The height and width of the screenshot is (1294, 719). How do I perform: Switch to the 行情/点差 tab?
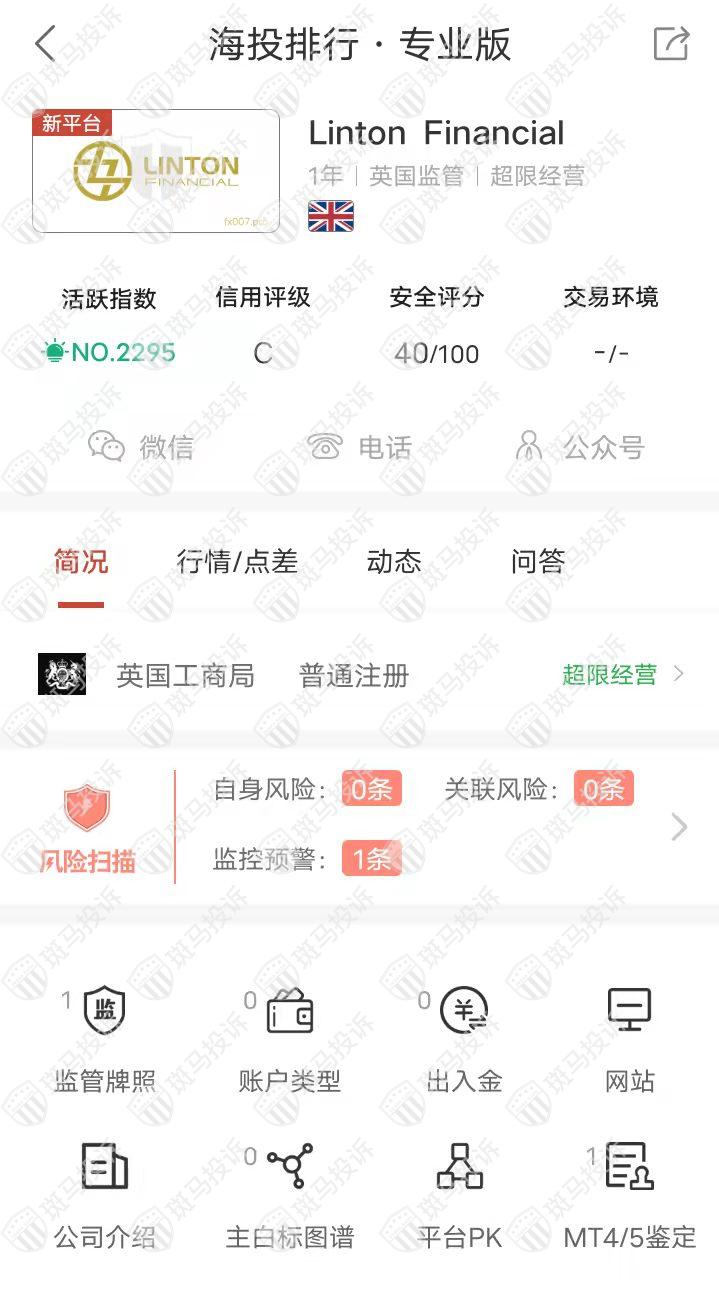[x=237, y=562]
